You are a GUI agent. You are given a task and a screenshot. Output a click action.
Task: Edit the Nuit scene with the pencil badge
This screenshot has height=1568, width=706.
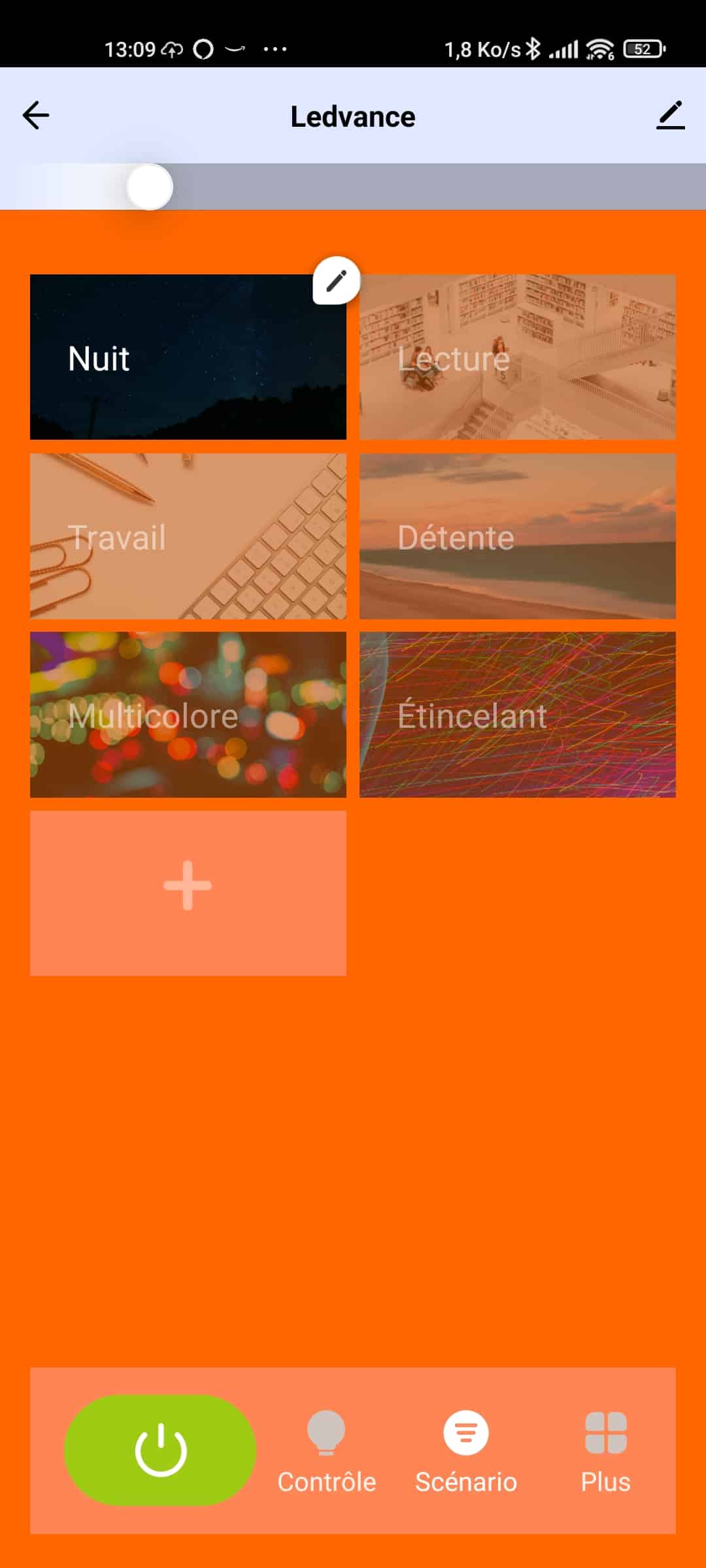(x=336, y=281)
